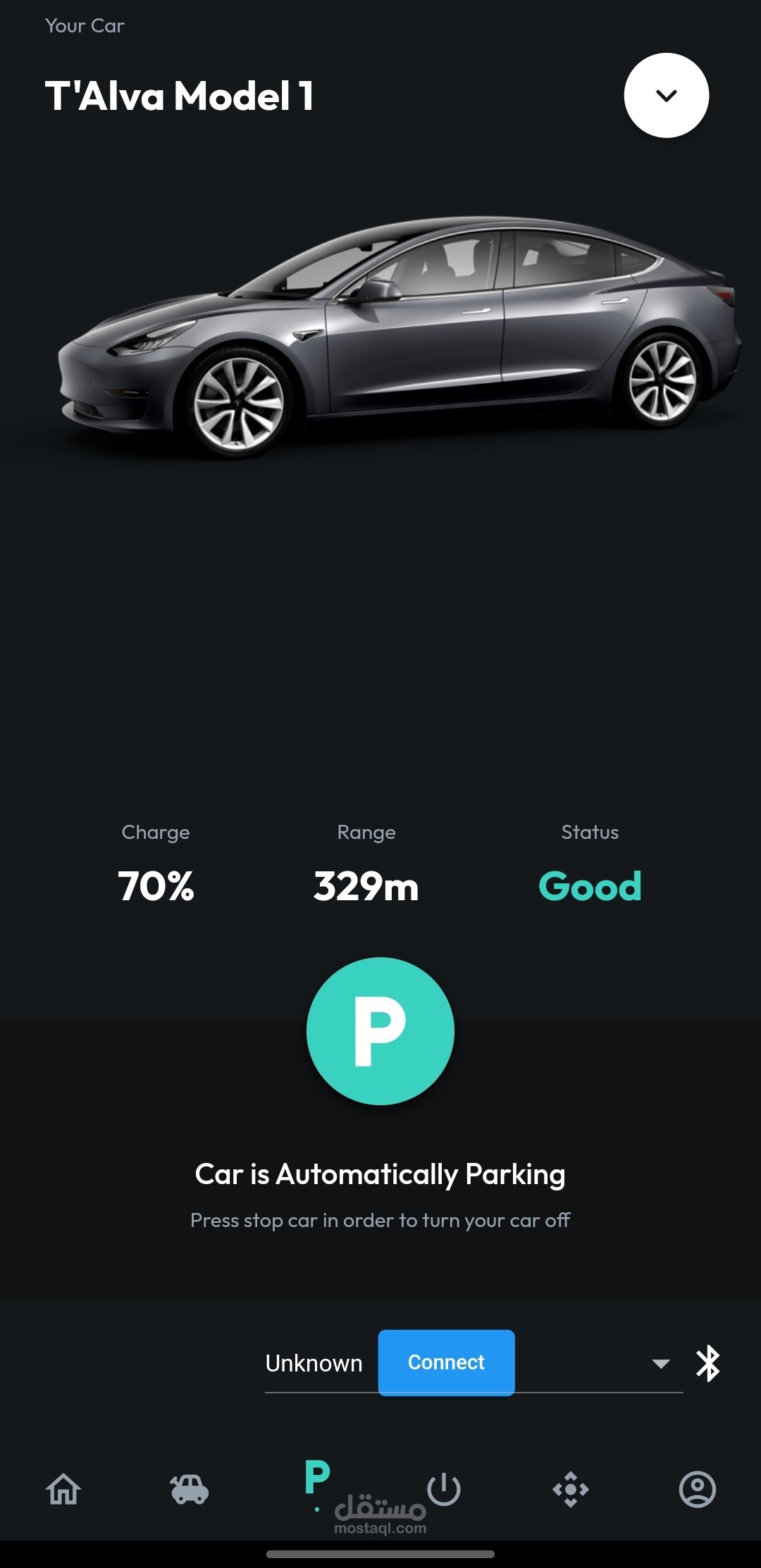The image size is (761, 1568).
Task: Go to the Home tab
Action: (63, 1489)
